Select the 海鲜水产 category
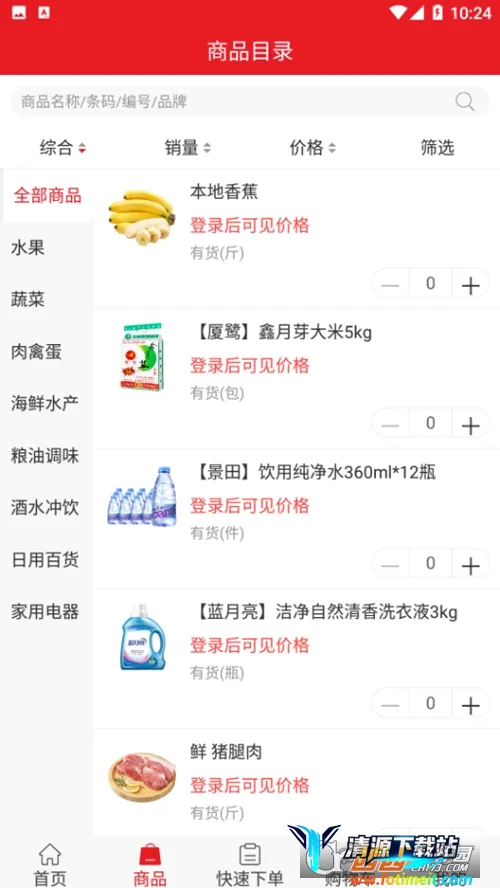 [x=47, y=403]
